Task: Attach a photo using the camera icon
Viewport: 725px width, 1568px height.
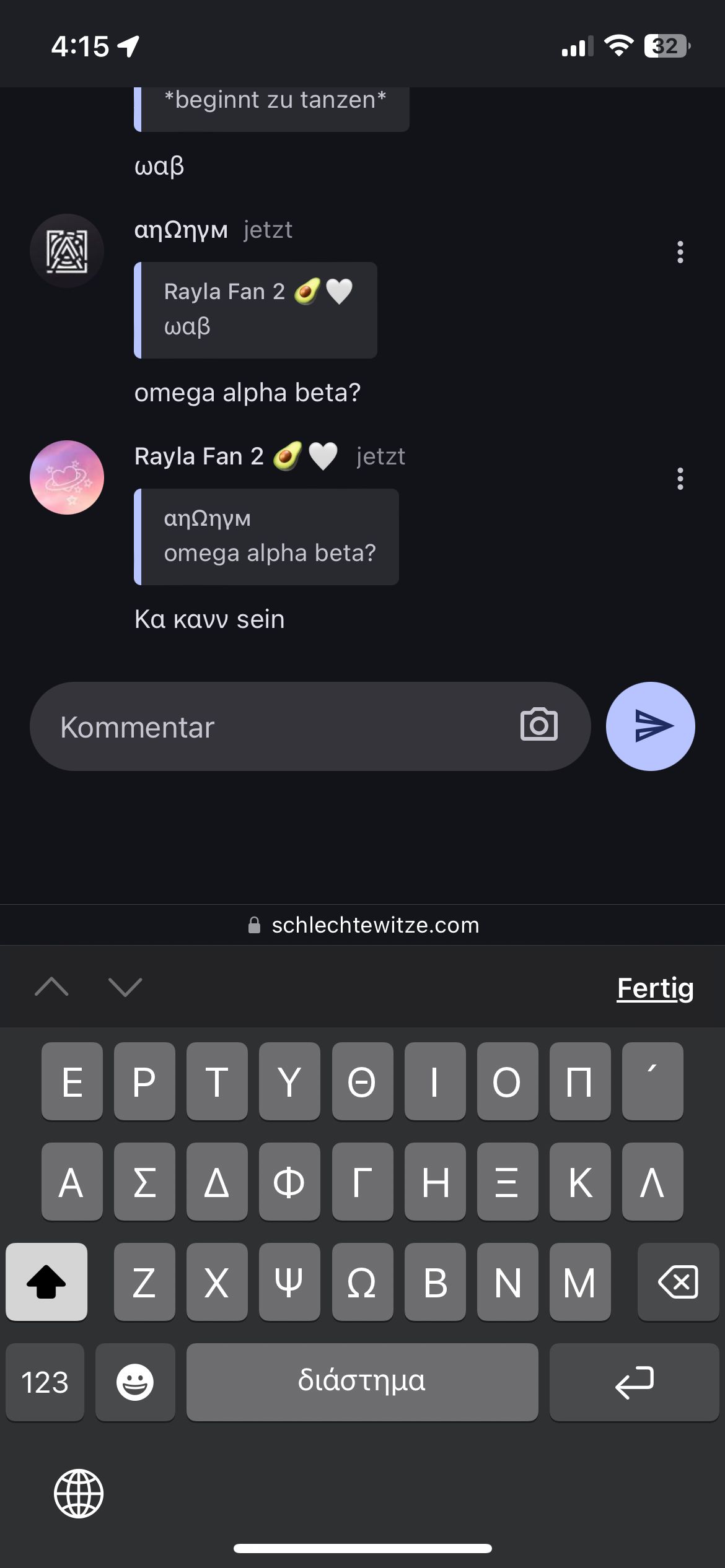Action: point(538,725)
